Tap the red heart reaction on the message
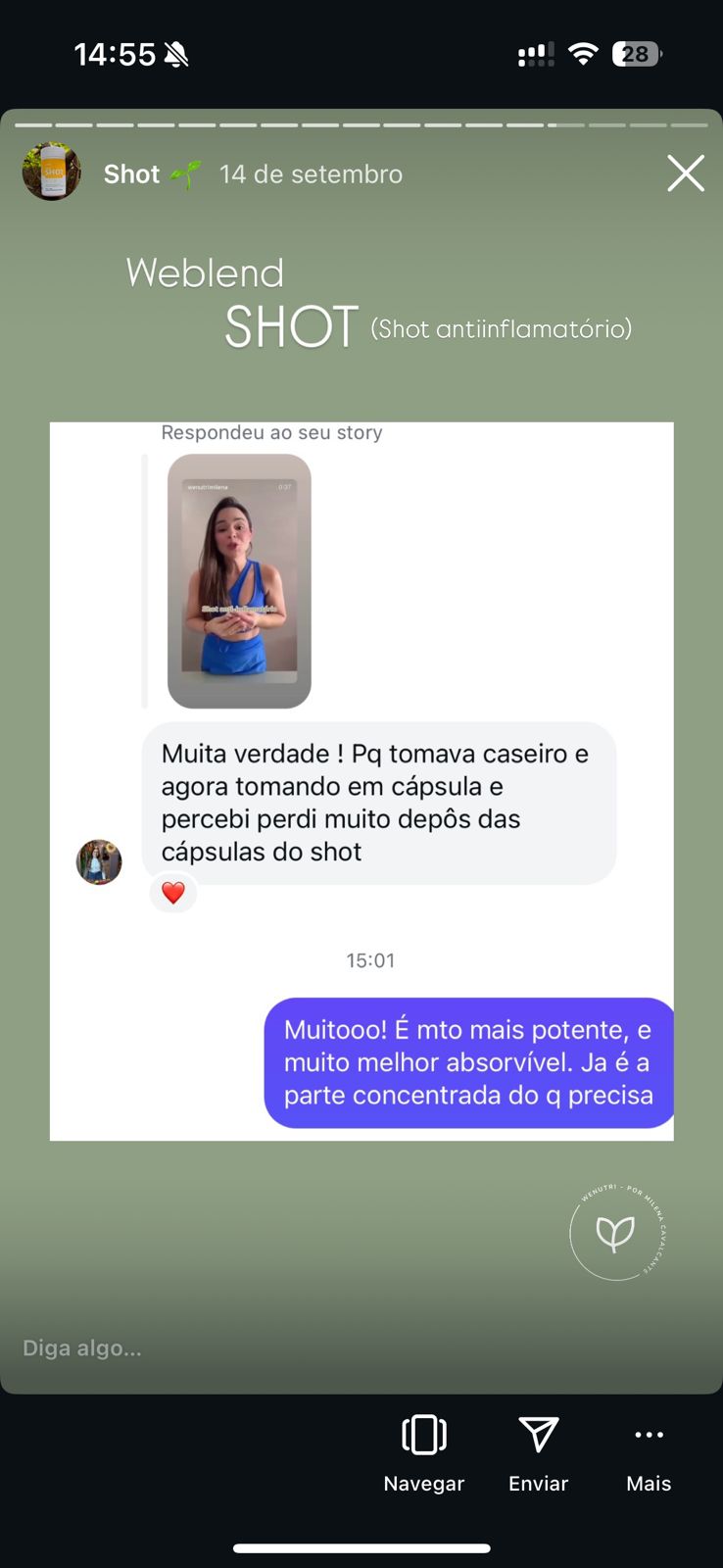Viewport: 723px width, 1568px height. 173,893
